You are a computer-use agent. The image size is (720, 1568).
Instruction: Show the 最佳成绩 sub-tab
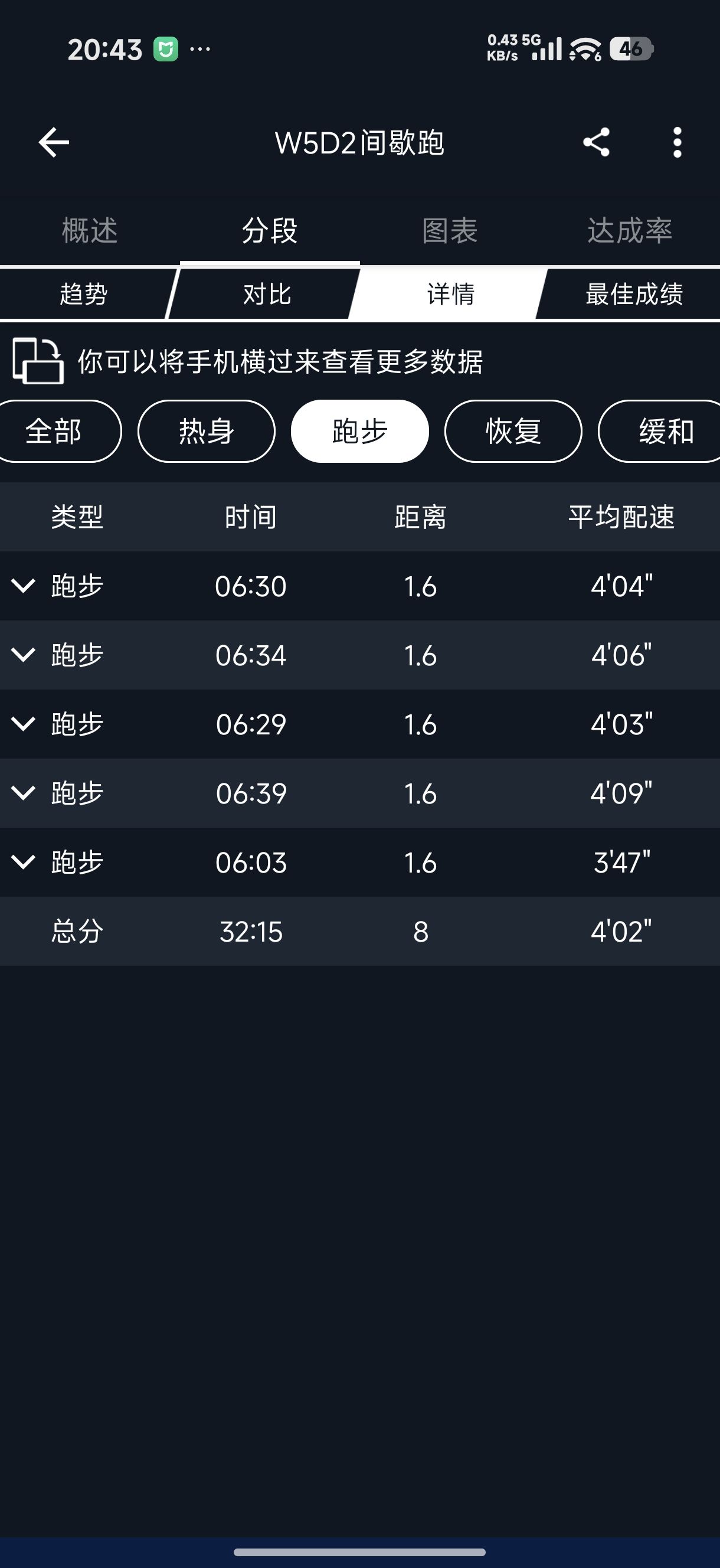click(x=634, y=294)
